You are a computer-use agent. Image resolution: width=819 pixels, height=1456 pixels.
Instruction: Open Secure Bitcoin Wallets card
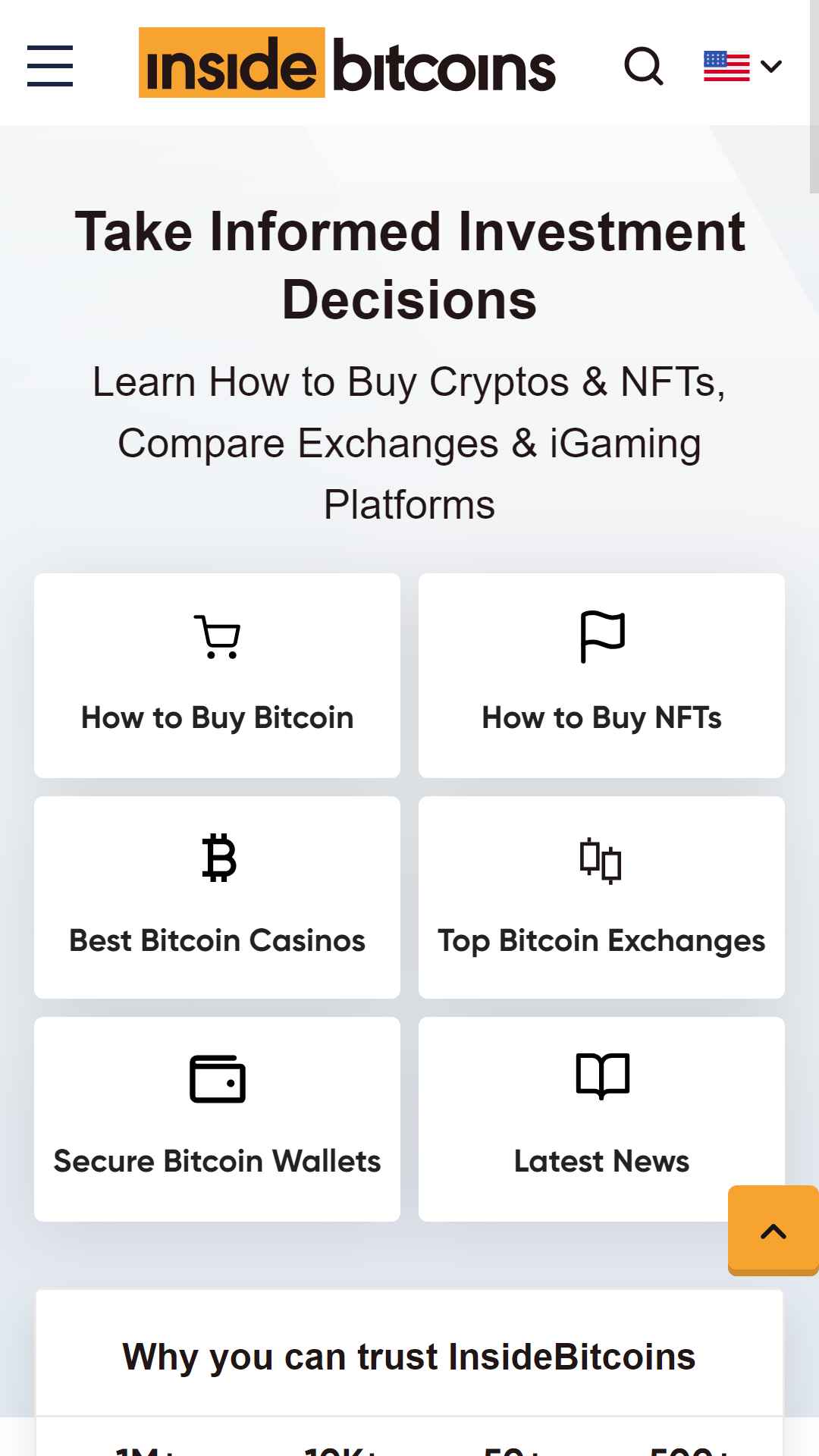tap(217, 1119)
